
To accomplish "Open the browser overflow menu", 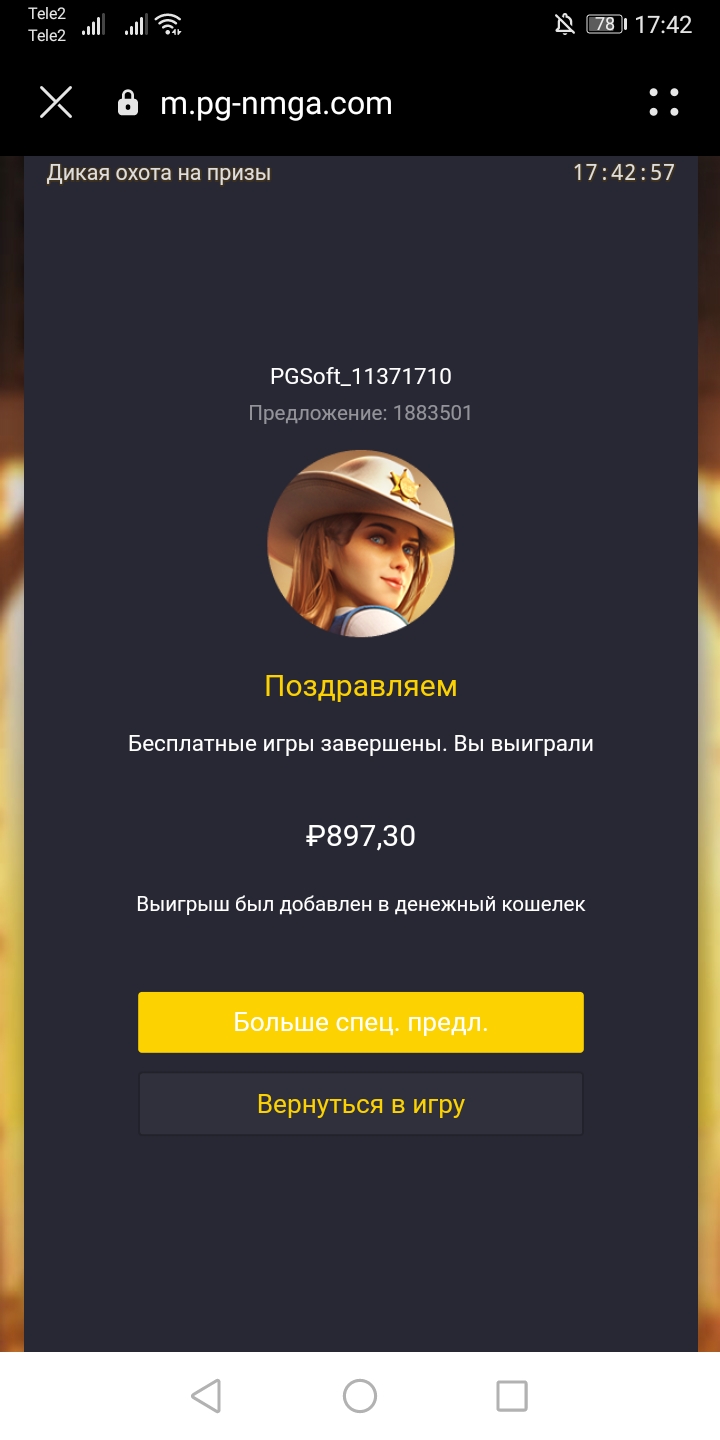I will click(x=663, y=103).
